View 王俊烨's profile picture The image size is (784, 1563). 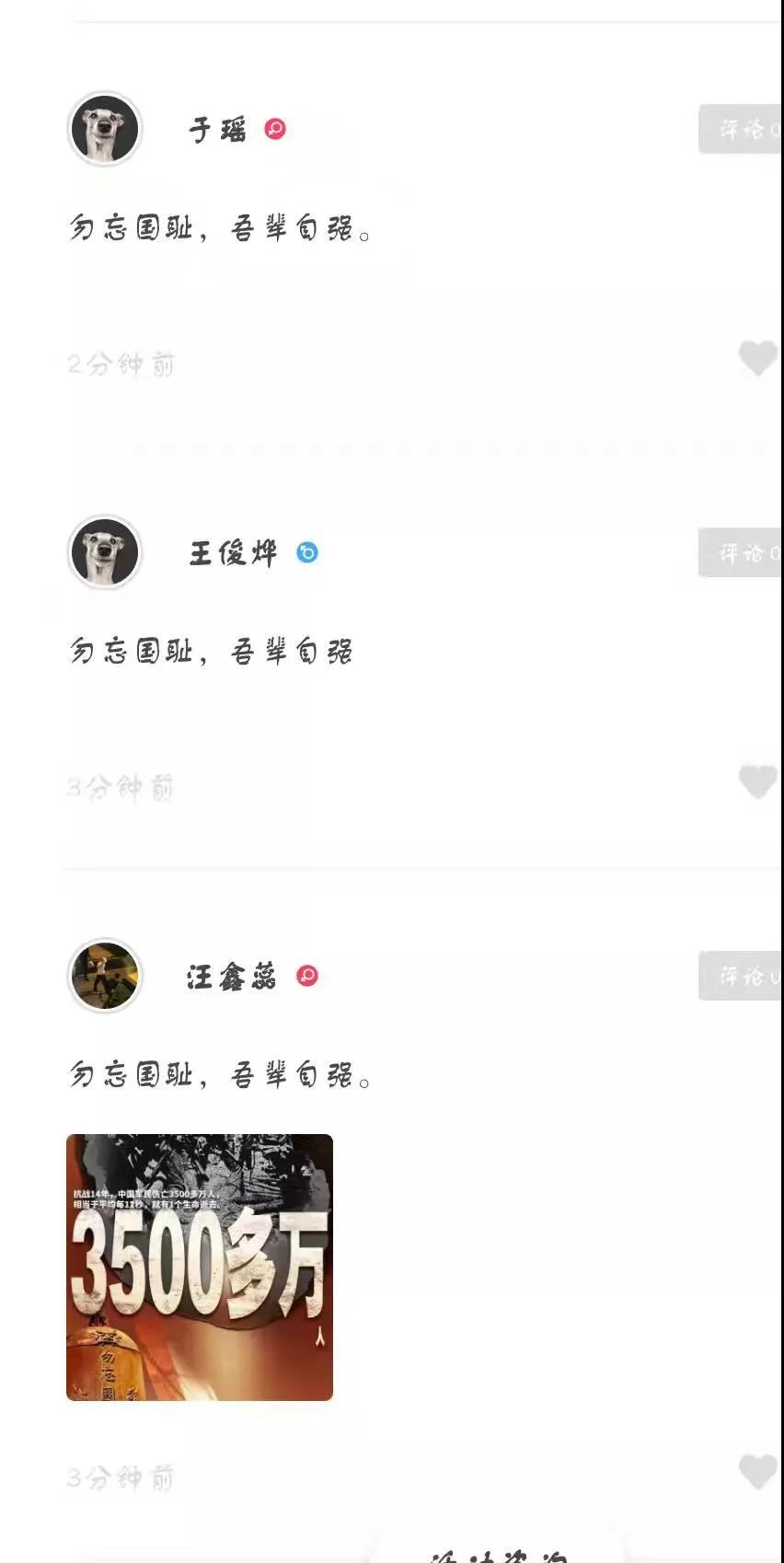pos(105,552)
